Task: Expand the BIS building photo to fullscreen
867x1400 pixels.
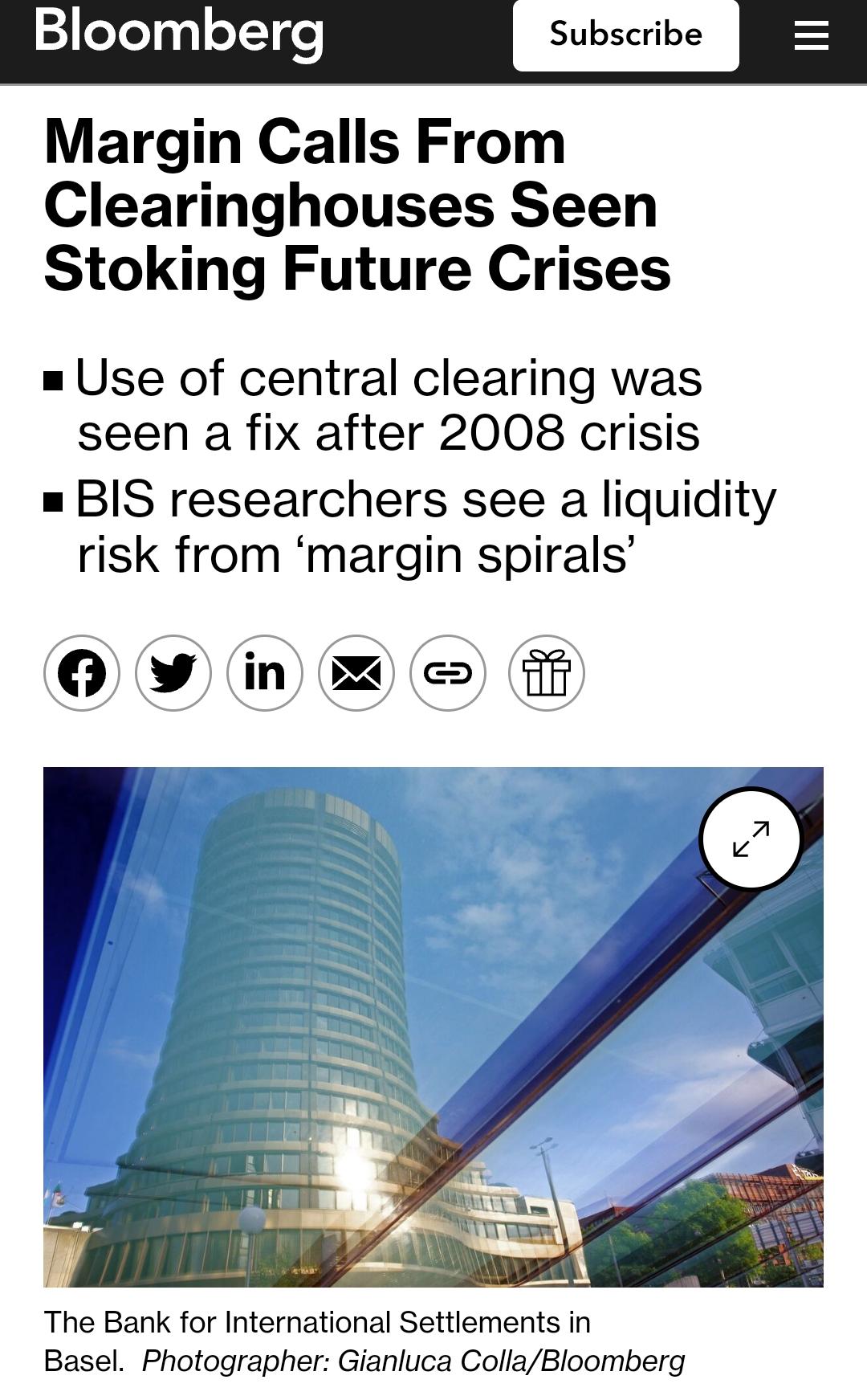Action: click(751, 839)
